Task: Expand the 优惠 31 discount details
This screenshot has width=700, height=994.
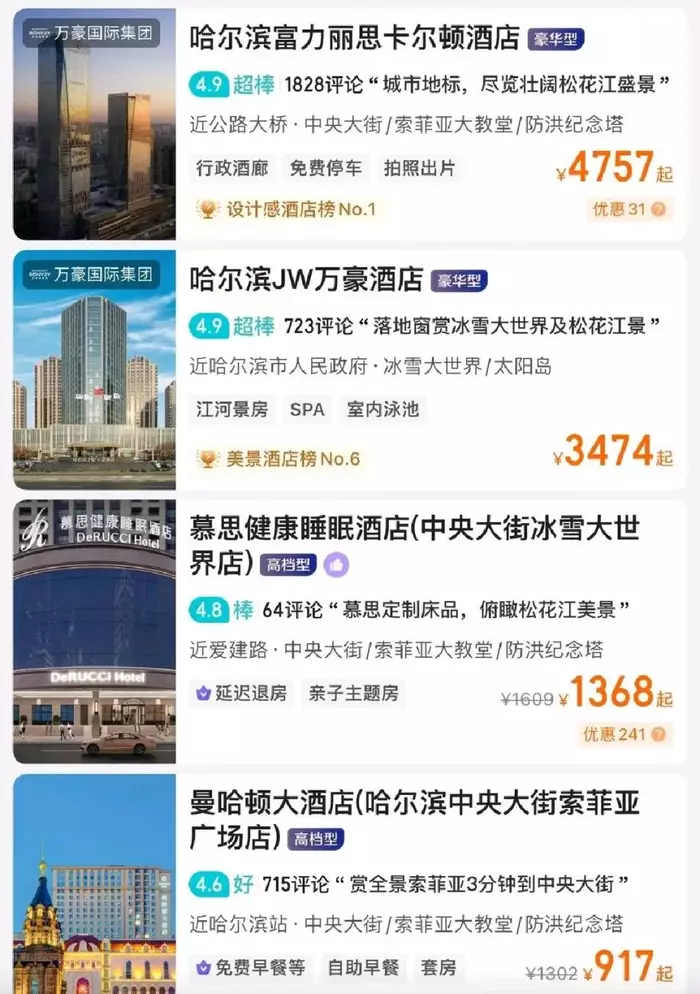Action: pyautogui.click(x=629, y=210)
